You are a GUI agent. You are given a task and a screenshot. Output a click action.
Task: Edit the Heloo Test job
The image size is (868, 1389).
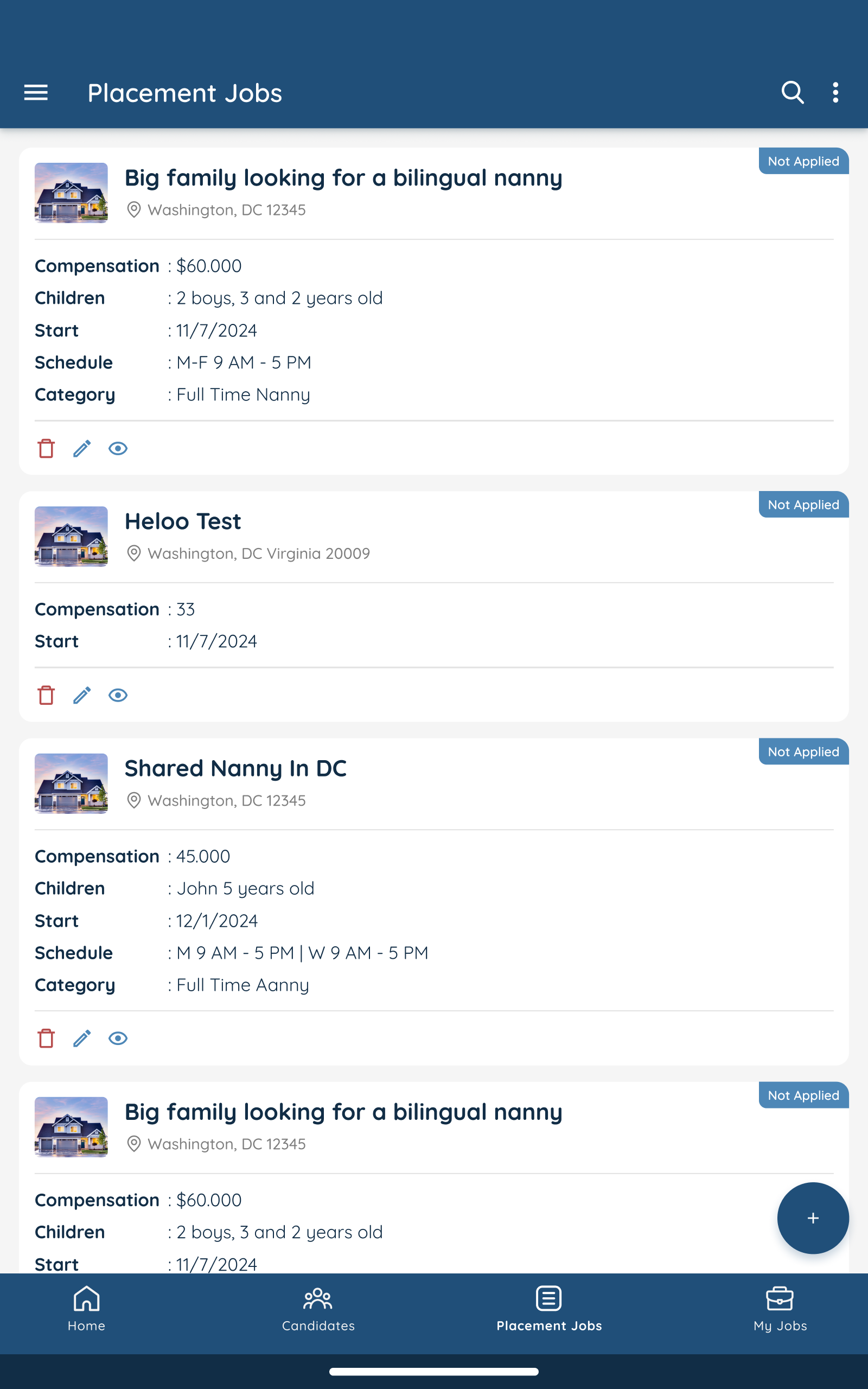pyautogui.click(x=82, y=695)
